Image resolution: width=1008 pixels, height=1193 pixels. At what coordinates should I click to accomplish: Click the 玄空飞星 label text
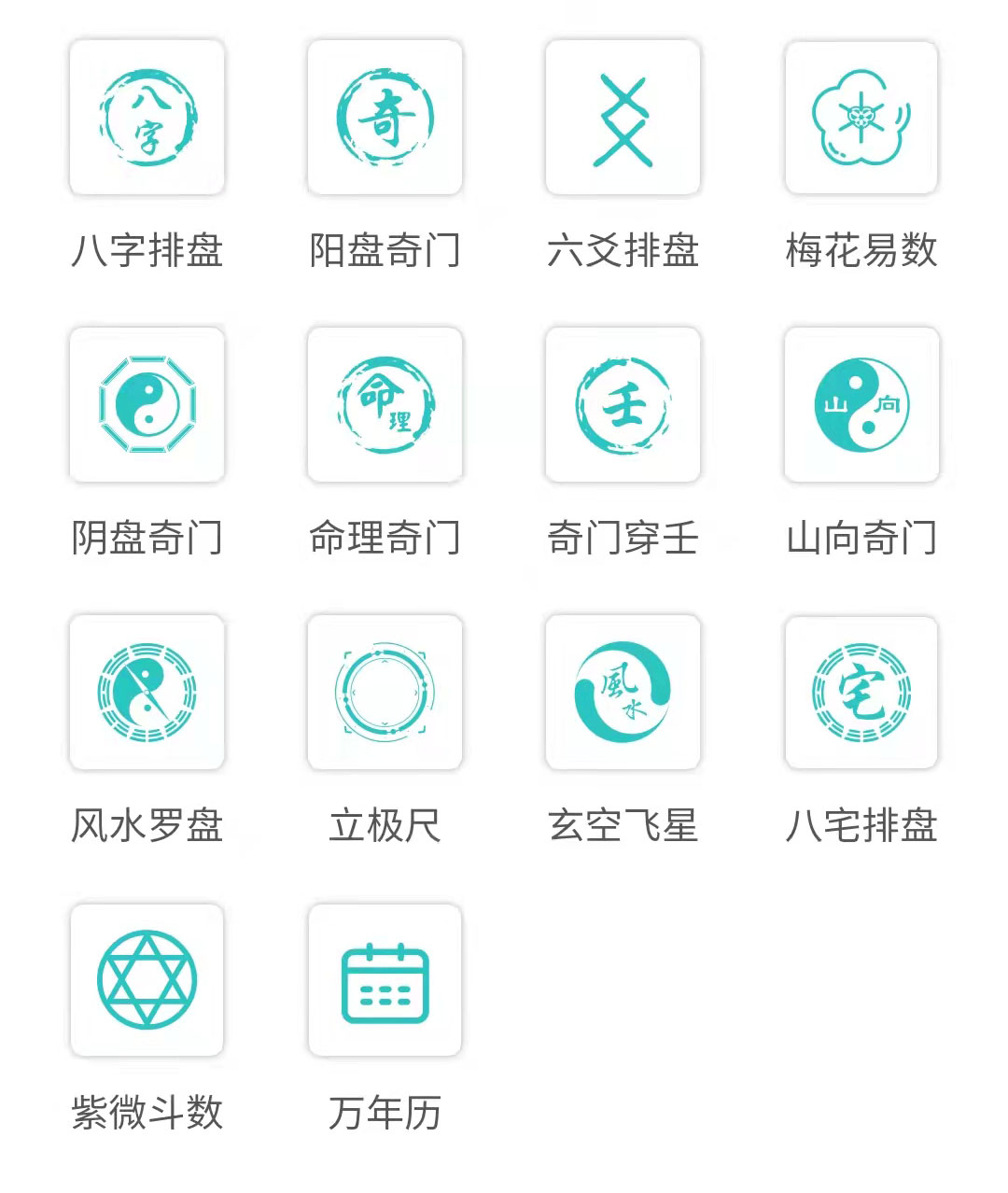623,824
